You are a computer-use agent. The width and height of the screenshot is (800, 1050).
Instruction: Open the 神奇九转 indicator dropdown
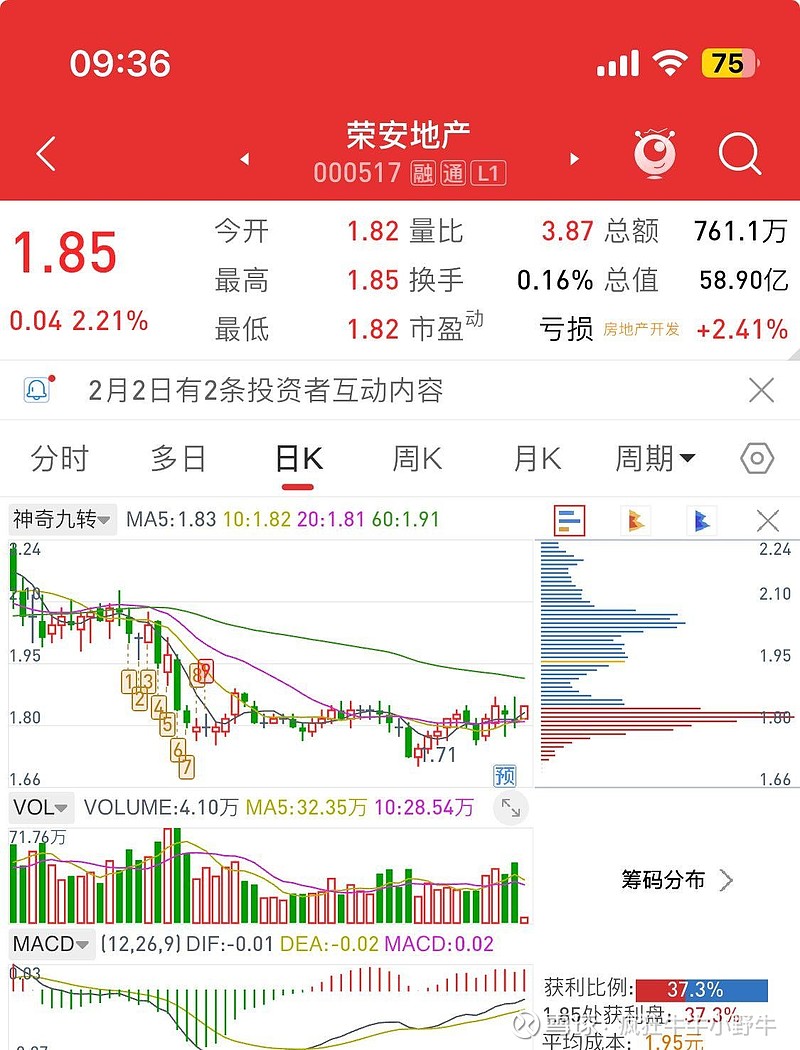(x=60, y=520)
